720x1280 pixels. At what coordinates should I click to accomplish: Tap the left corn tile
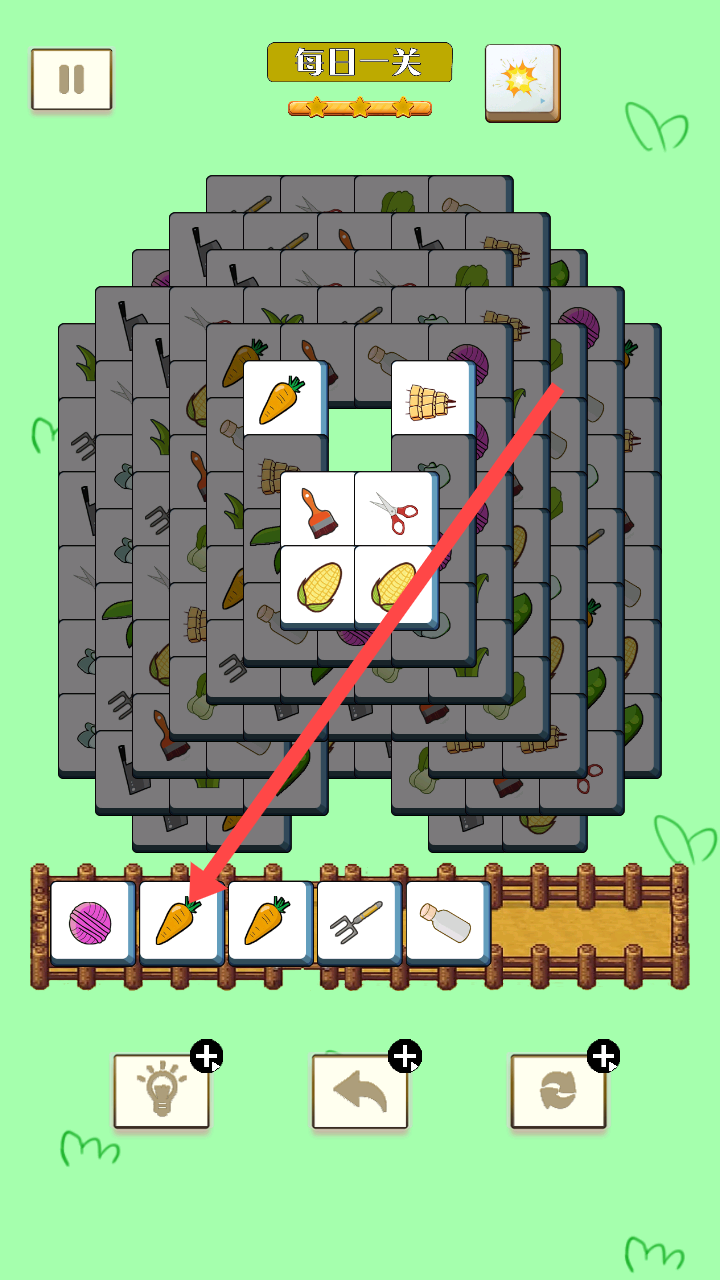(x=319, y=585)
